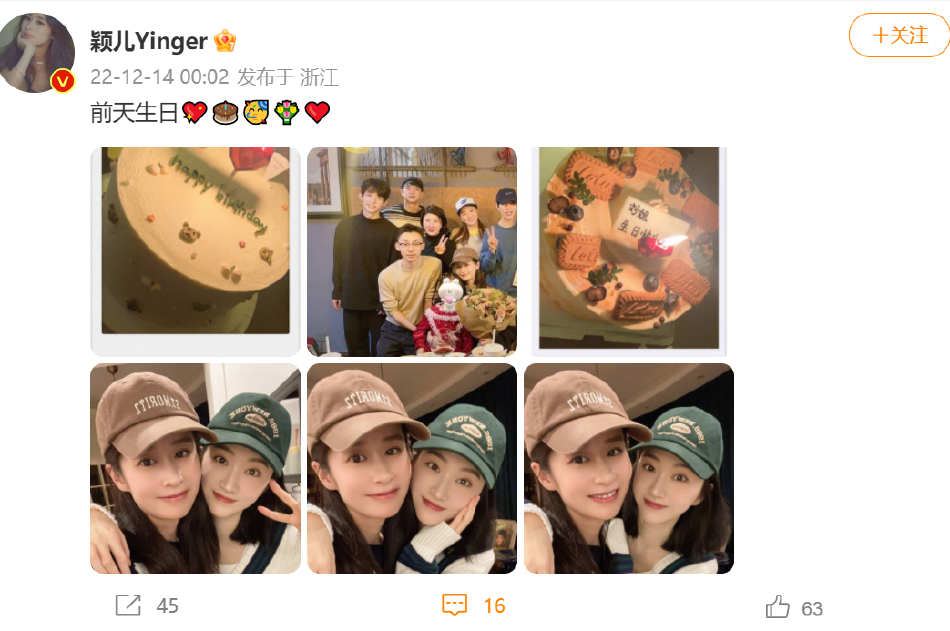Open the 颖儿Yinger username link
The height and width of the screenshot is (631, 950).
click(148, 41)
